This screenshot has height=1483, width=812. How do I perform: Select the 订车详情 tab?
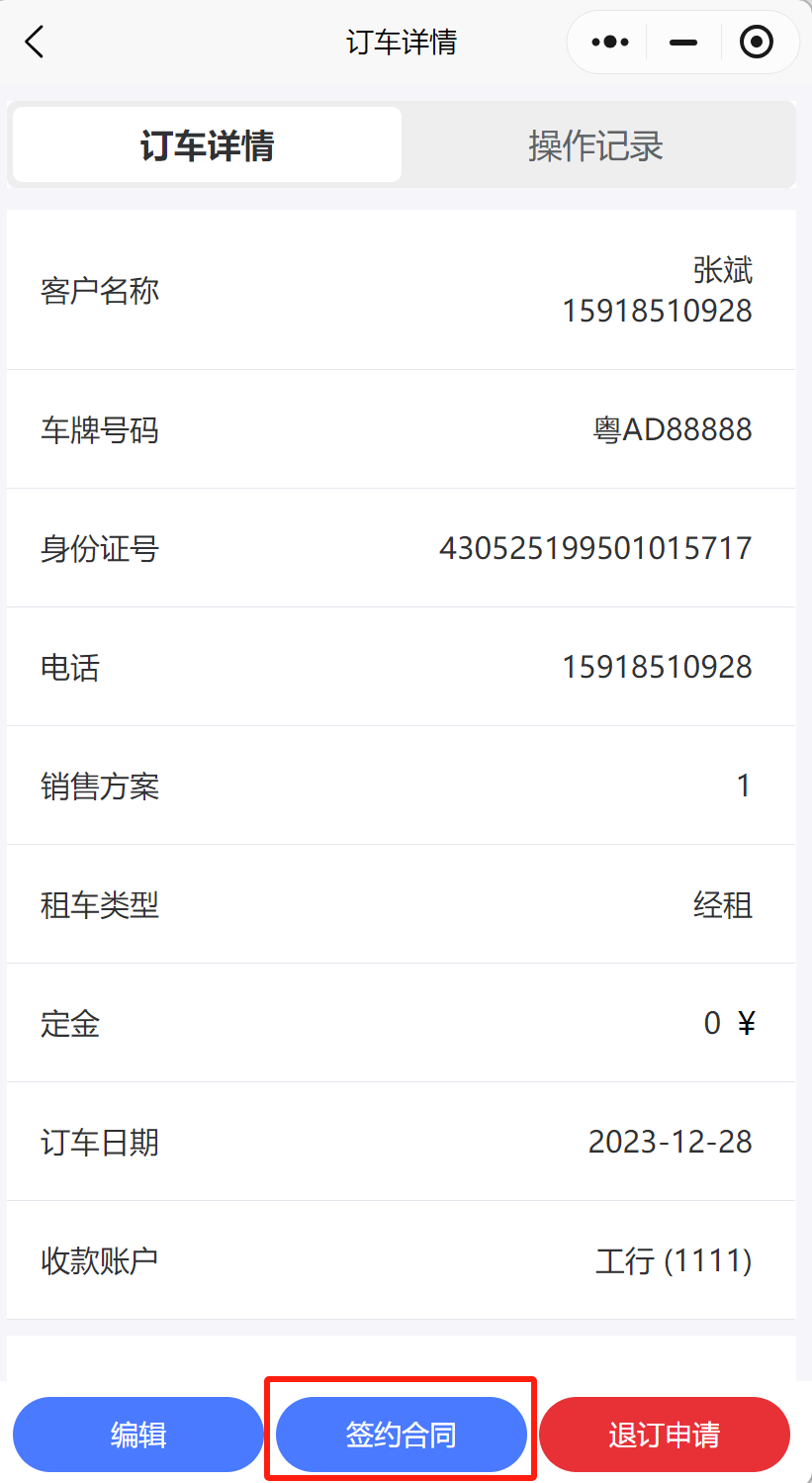[207, 146]
